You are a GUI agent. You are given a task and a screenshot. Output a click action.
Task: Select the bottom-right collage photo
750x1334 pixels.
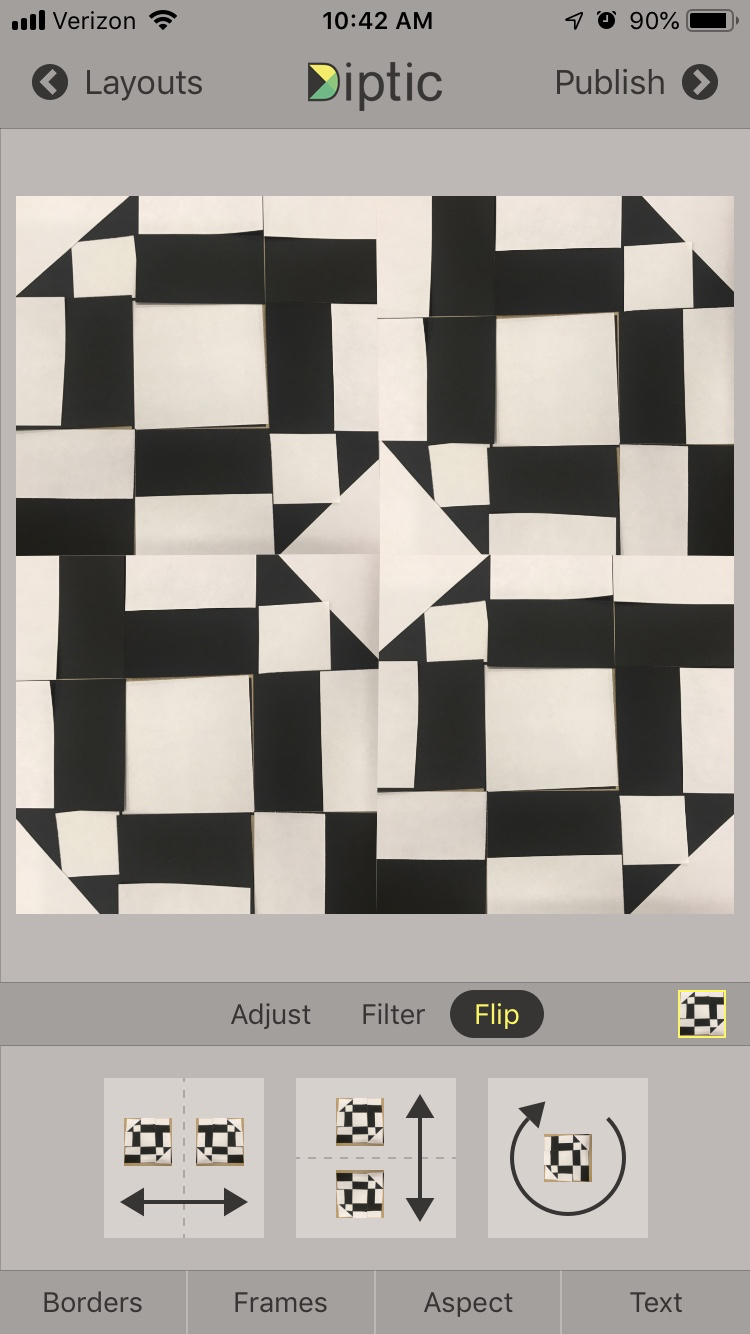coord(555,735)
